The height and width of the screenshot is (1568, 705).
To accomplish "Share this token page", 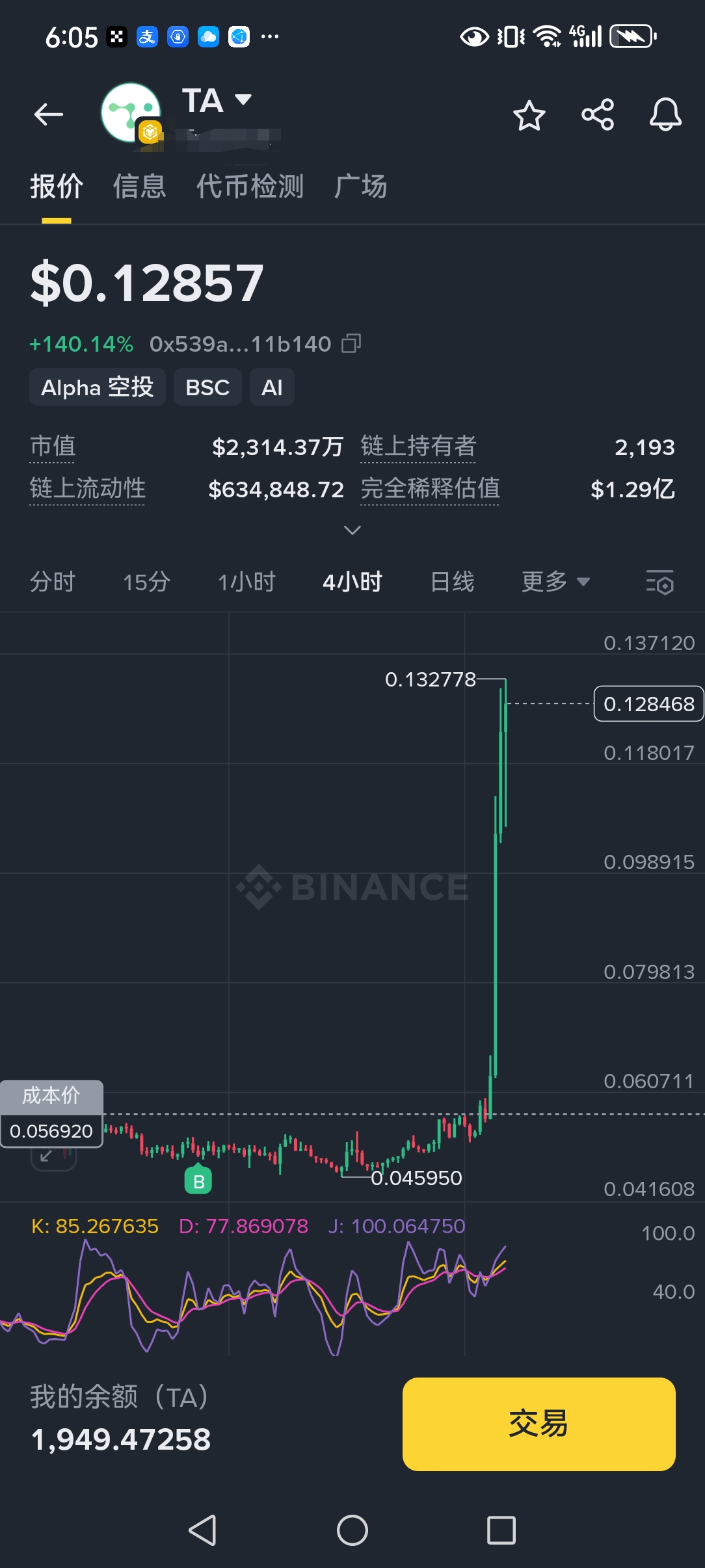I will coord(598,115).
